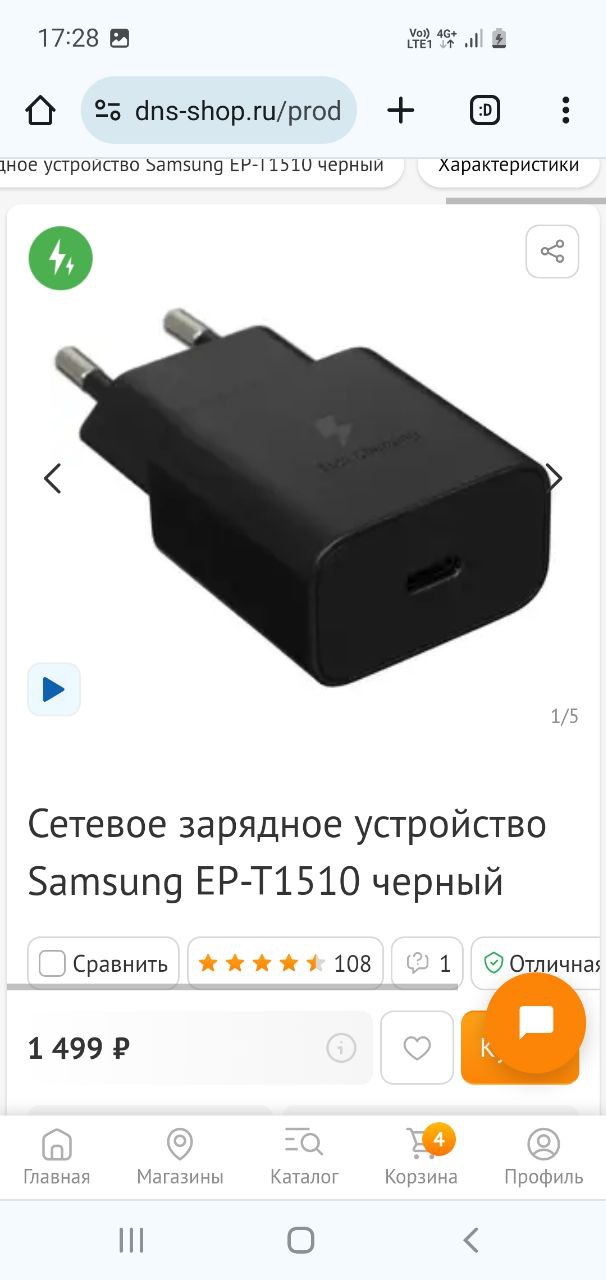Show the next product photo
The image size is (606, 1280).
click(554, 478)
